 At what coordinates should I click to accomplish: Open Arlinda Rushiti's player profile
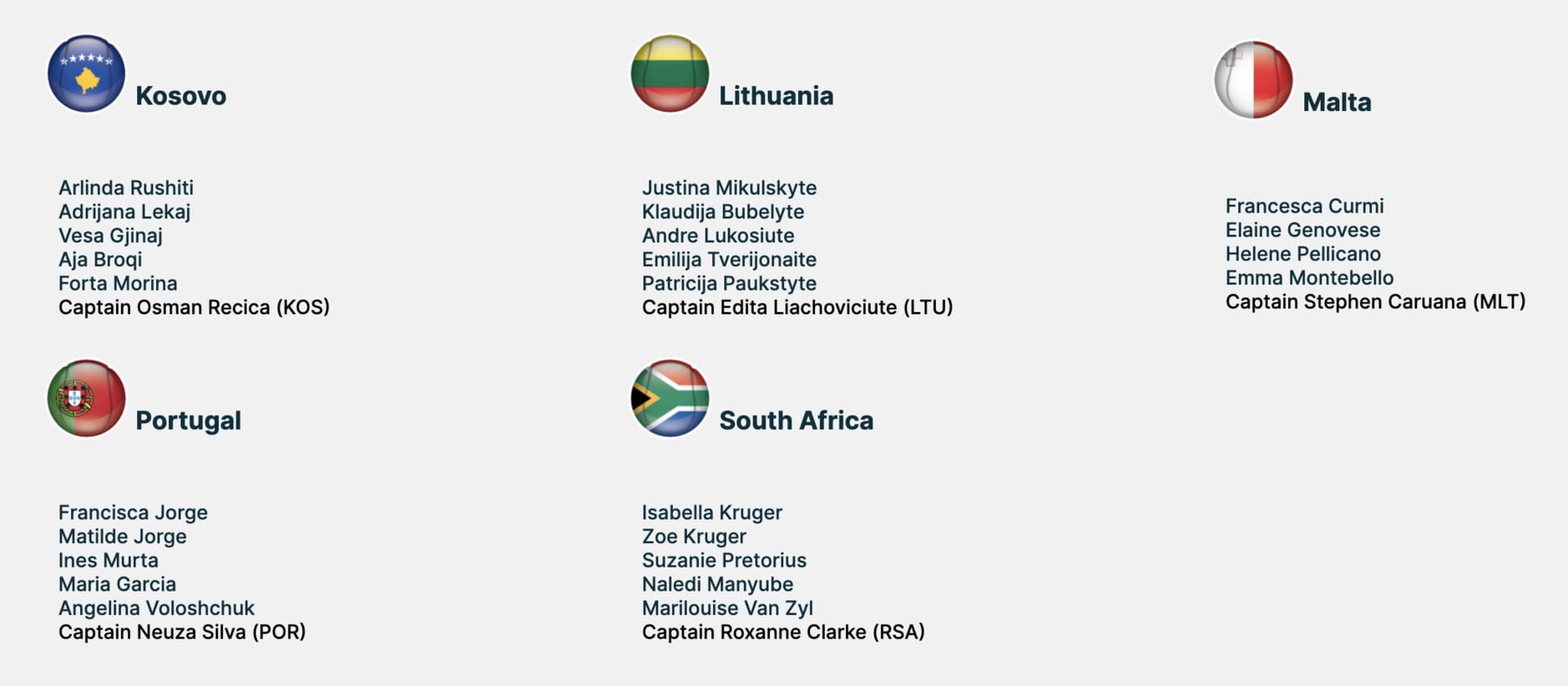tap(126, 188)
